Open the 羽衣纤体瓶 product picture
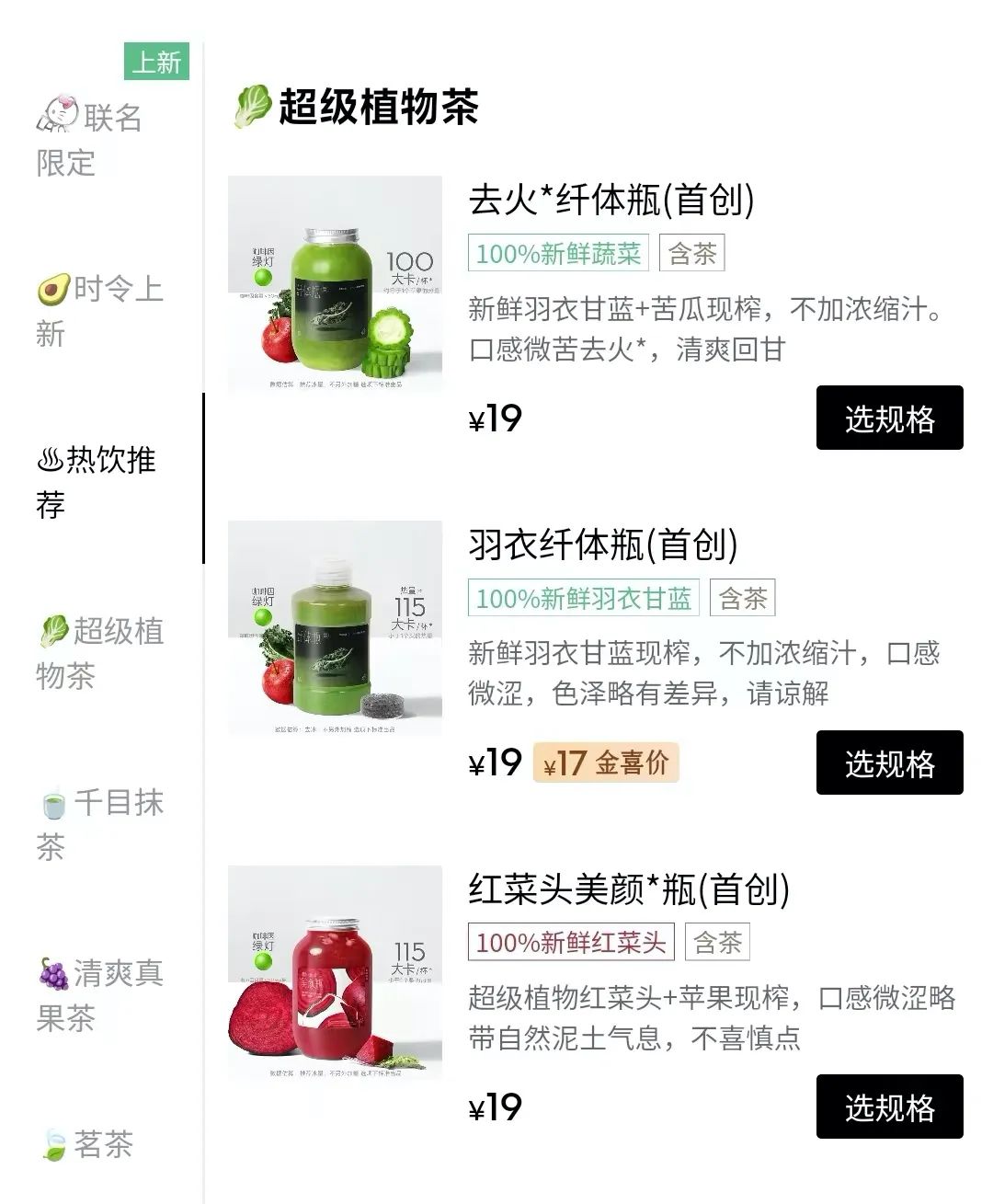 click(335, 628)
